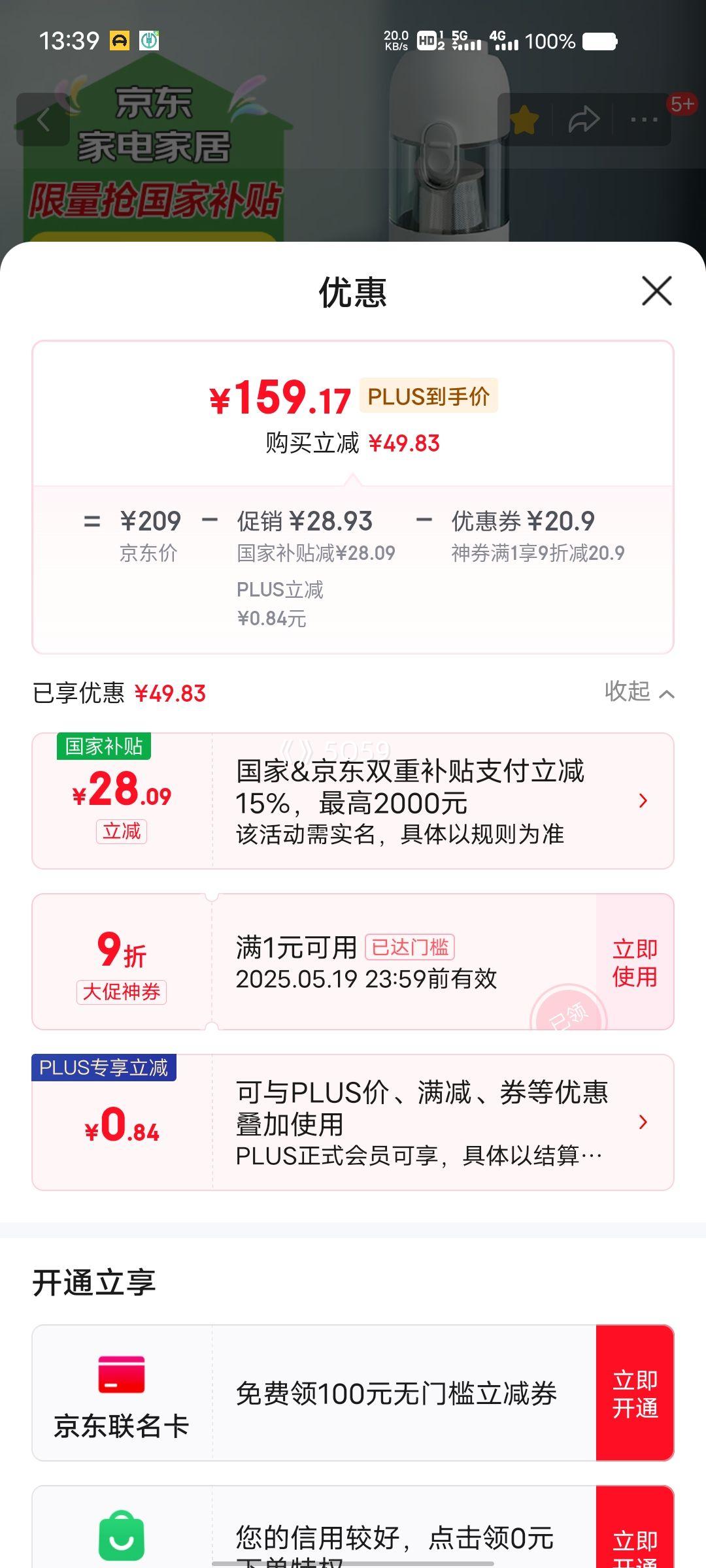Open the three-dot more menu
This screenshot has width=706, height=1568.
pos(644,120)
